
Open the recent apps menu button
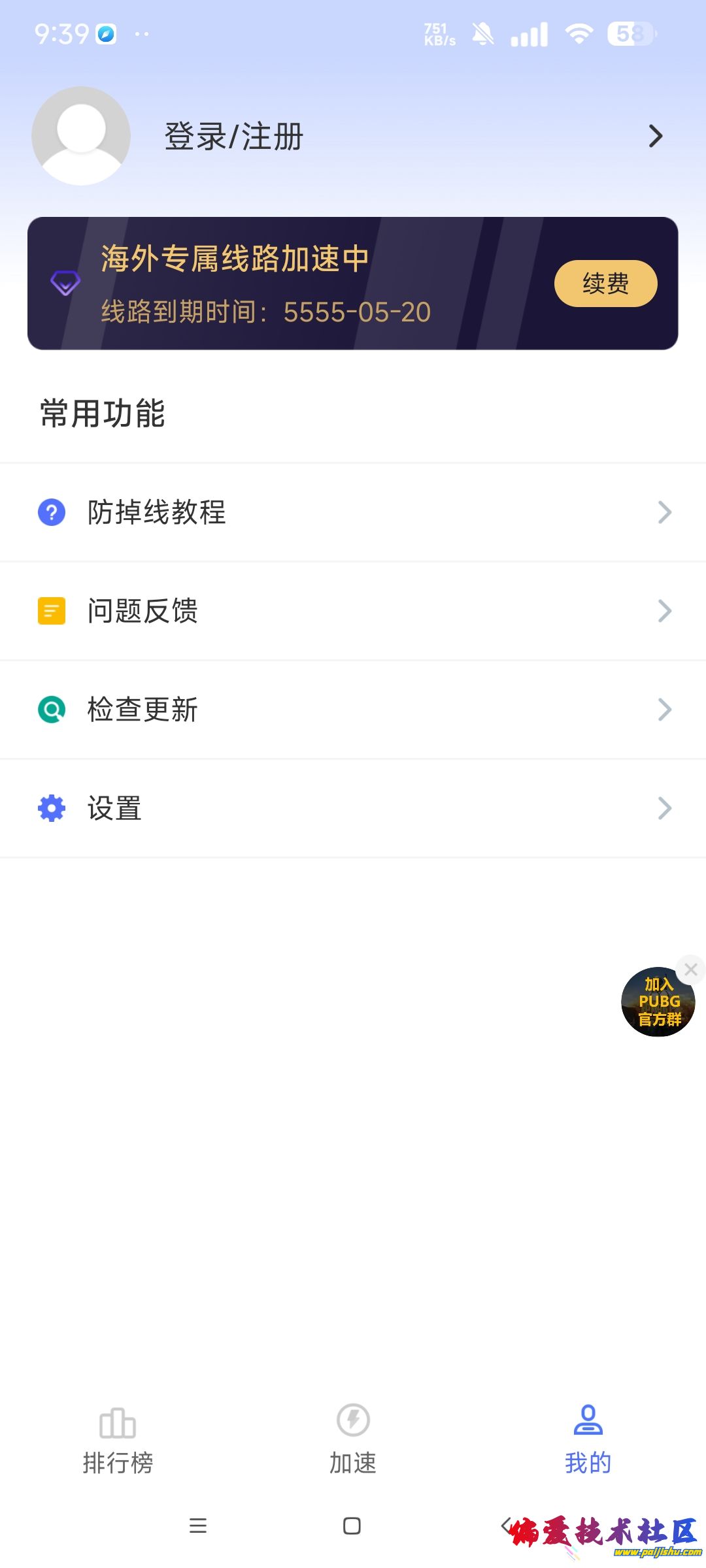197,1526
